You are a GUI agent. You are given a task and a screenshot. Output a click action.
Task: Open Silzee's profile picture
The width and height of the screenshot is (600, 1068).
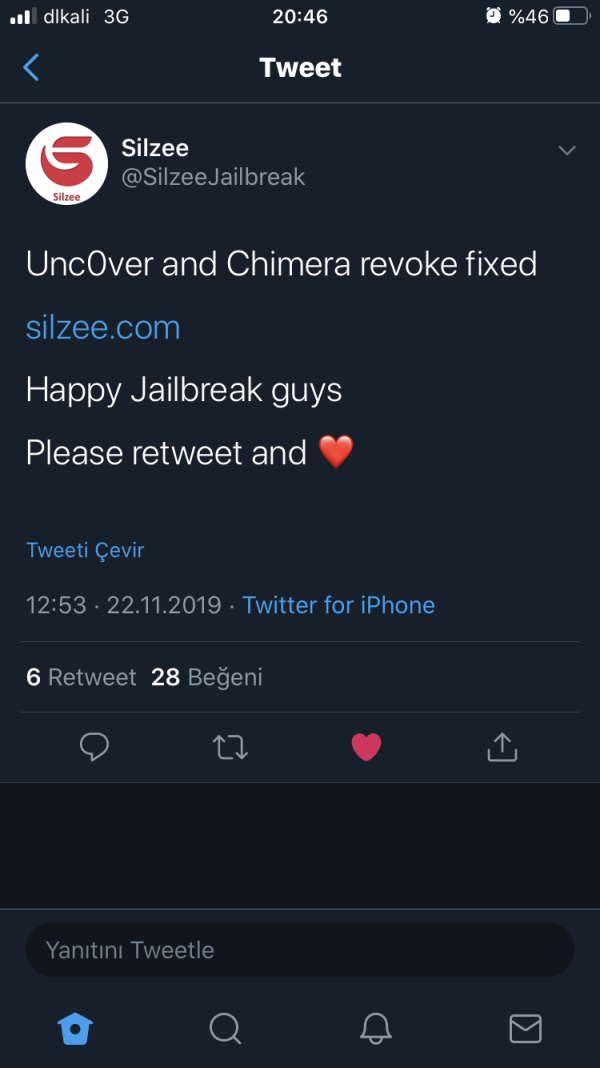pos(66,164)
